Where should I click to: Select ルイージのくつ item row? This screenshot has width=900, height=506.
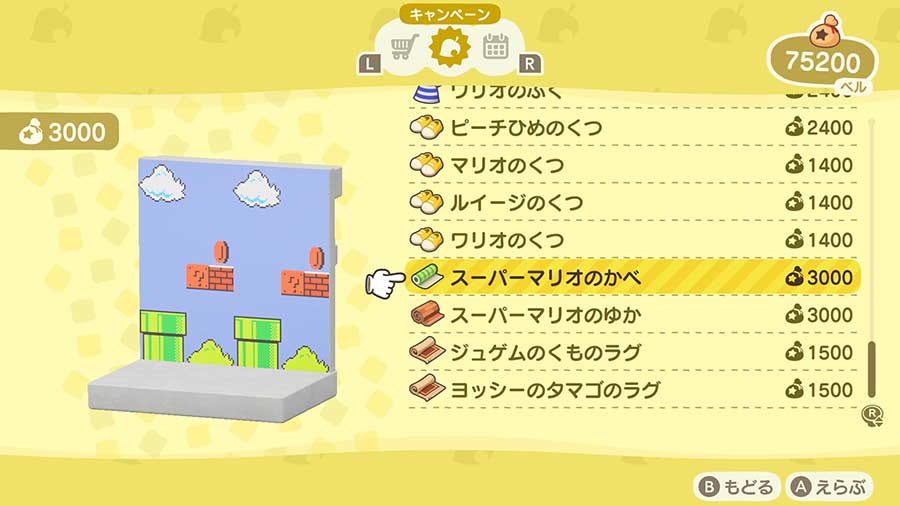click(x=632, y=203)
